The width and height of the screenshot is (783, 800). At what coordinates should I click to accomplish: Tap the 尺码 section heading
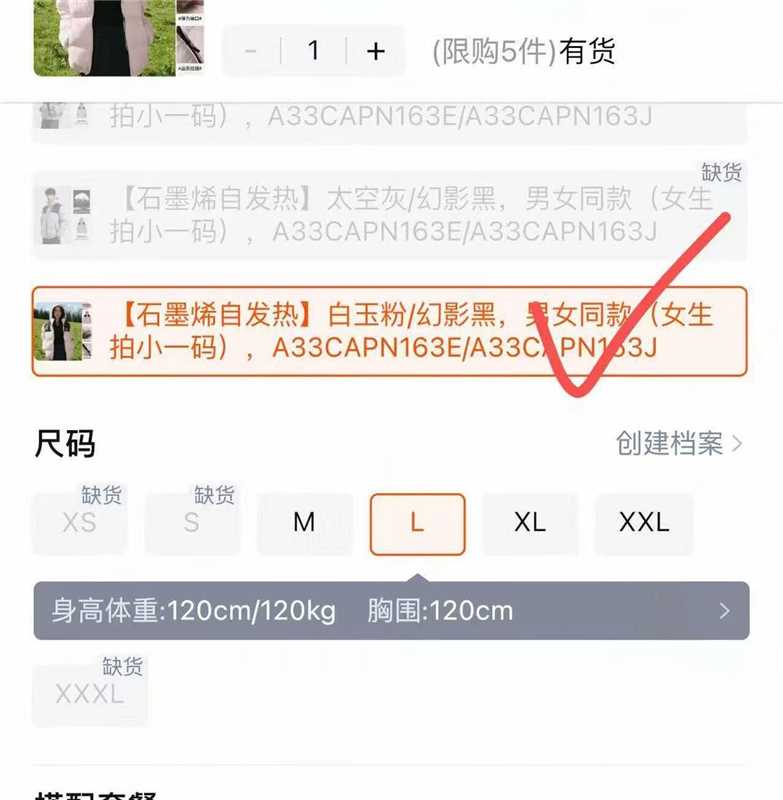(63, 442)
